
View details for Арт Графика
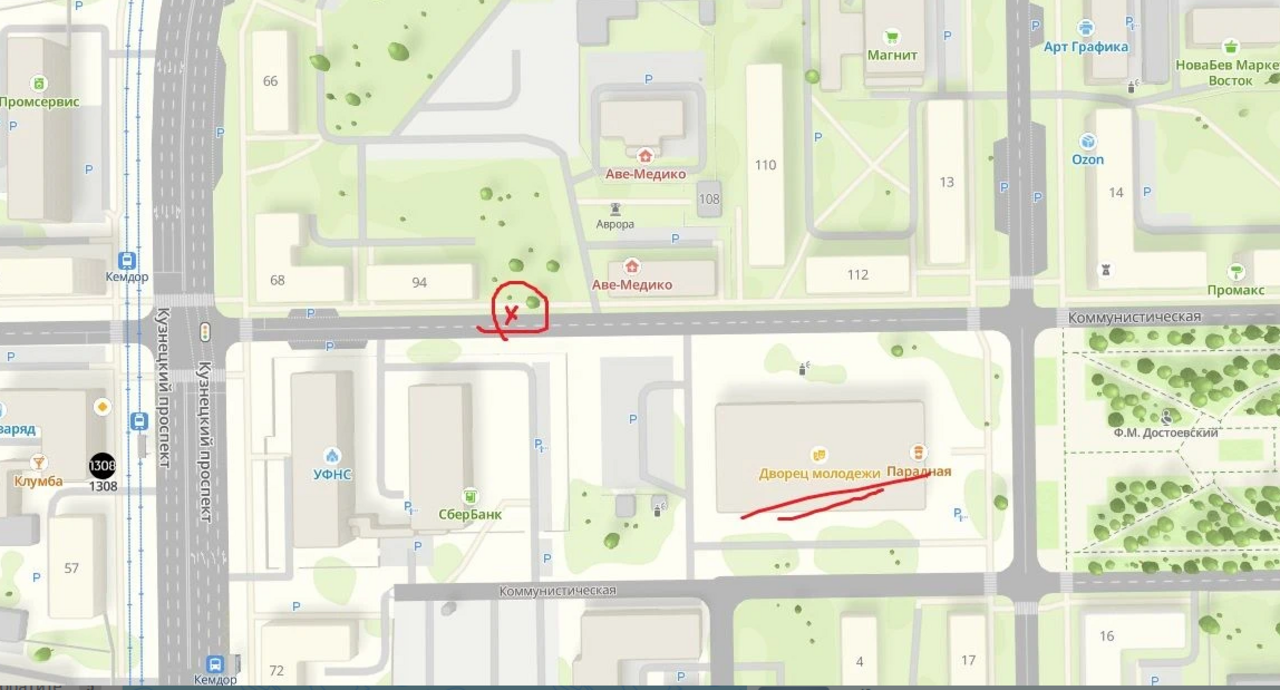[x=1085, y=29]
